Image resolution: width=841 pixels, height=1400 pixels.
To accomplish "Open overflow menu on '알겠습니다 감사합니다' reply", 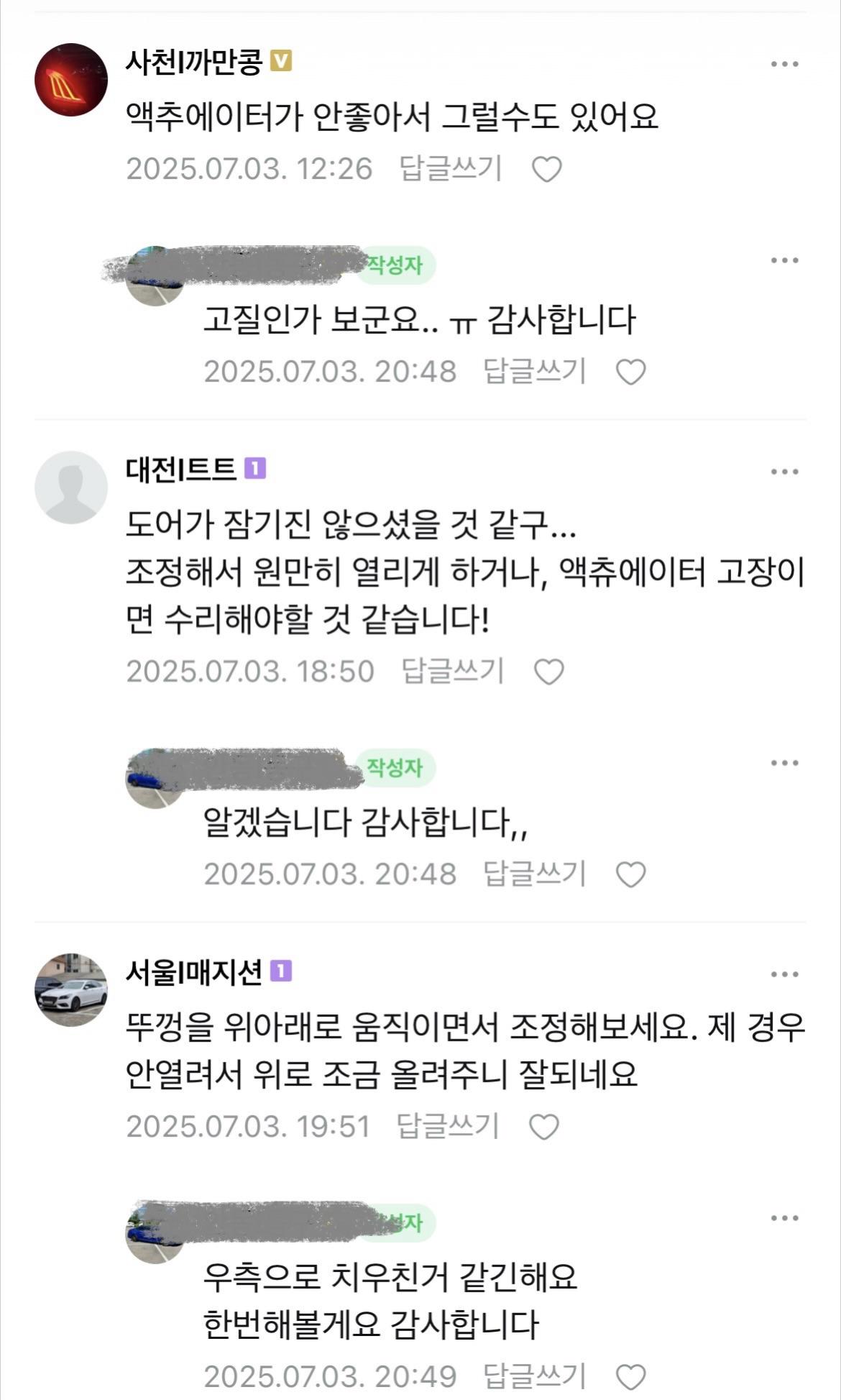I will (784, 763).
